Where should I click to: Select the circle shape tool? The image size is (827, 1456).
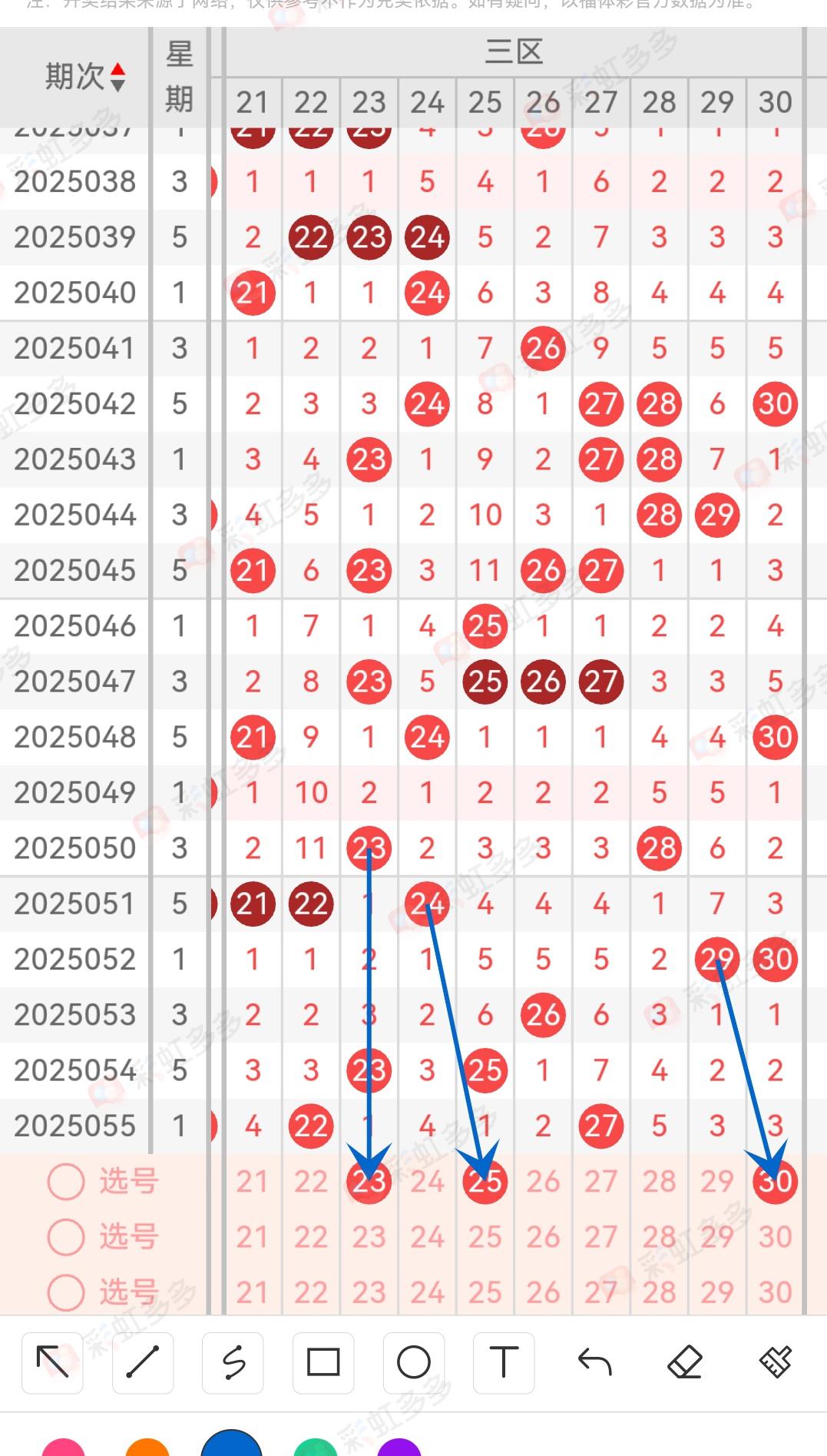tap(414, 1363)
